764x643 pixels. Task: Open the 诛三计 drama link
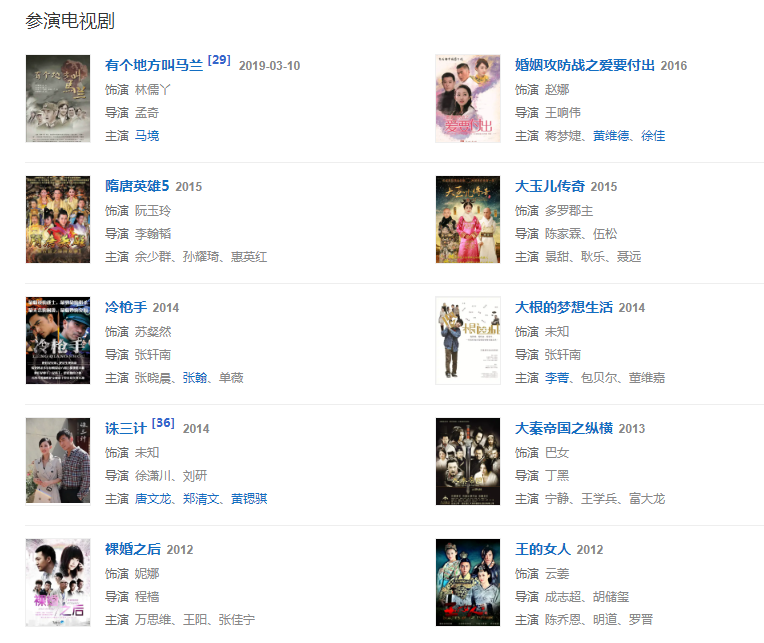click(126, 428)
